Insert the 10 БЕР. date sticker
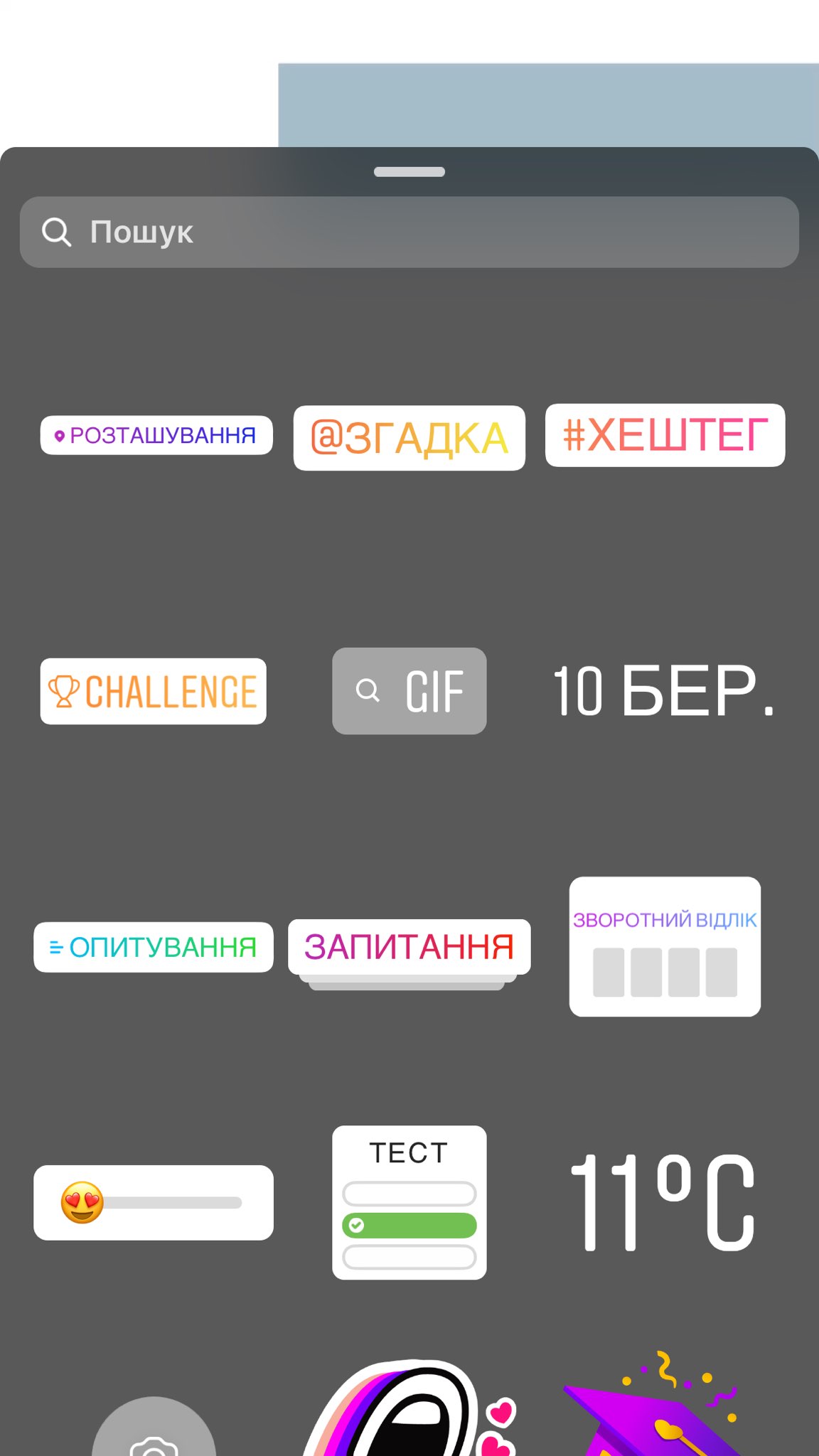The height and width of the screenshot is (1456, 819). [663, 691]
